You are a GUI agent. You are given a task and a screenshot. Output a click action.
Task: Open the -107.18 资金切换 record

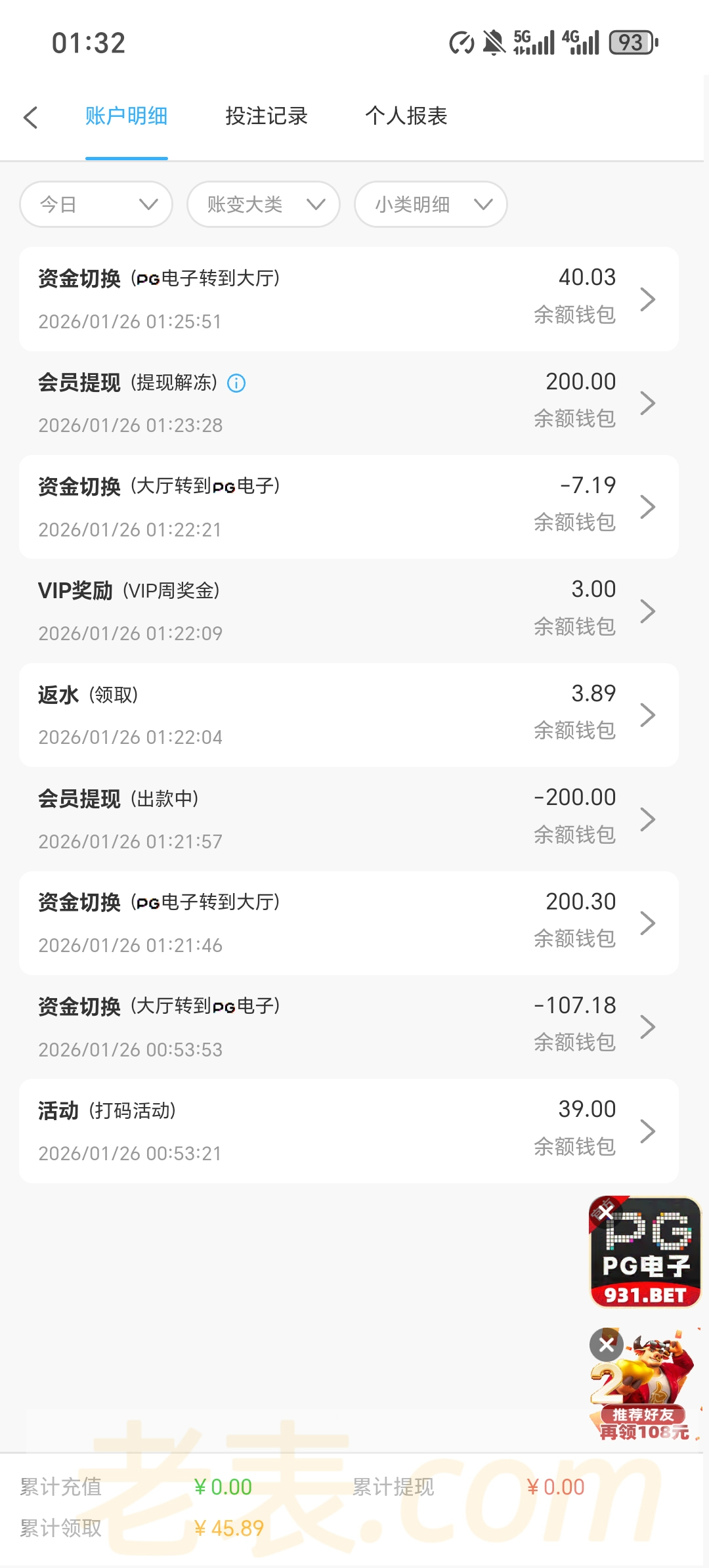(x=348, y=1026)
